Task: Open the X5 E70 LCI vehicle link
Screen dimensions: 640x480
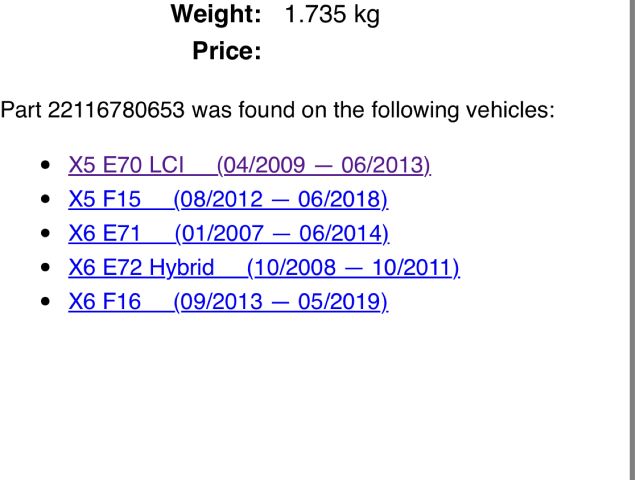Action: [x=249, y=165]
